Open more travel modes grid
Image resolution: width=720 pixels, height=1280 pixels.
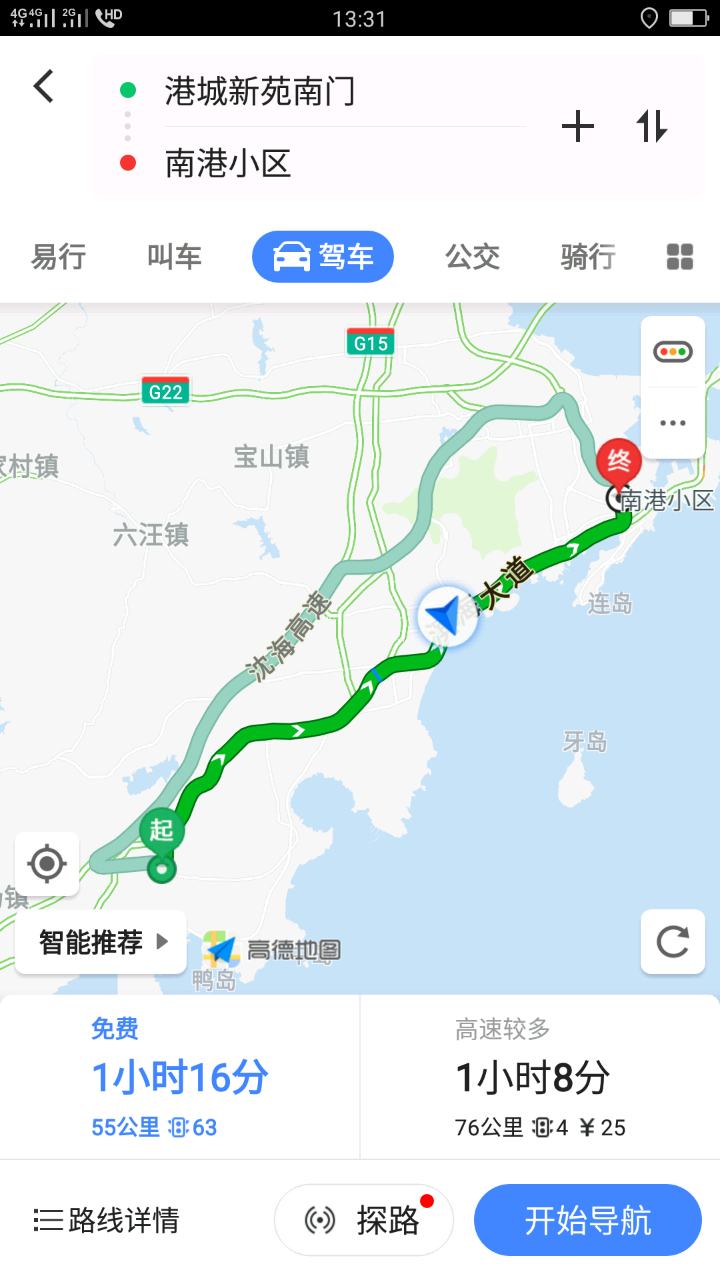tap(680, 257)
